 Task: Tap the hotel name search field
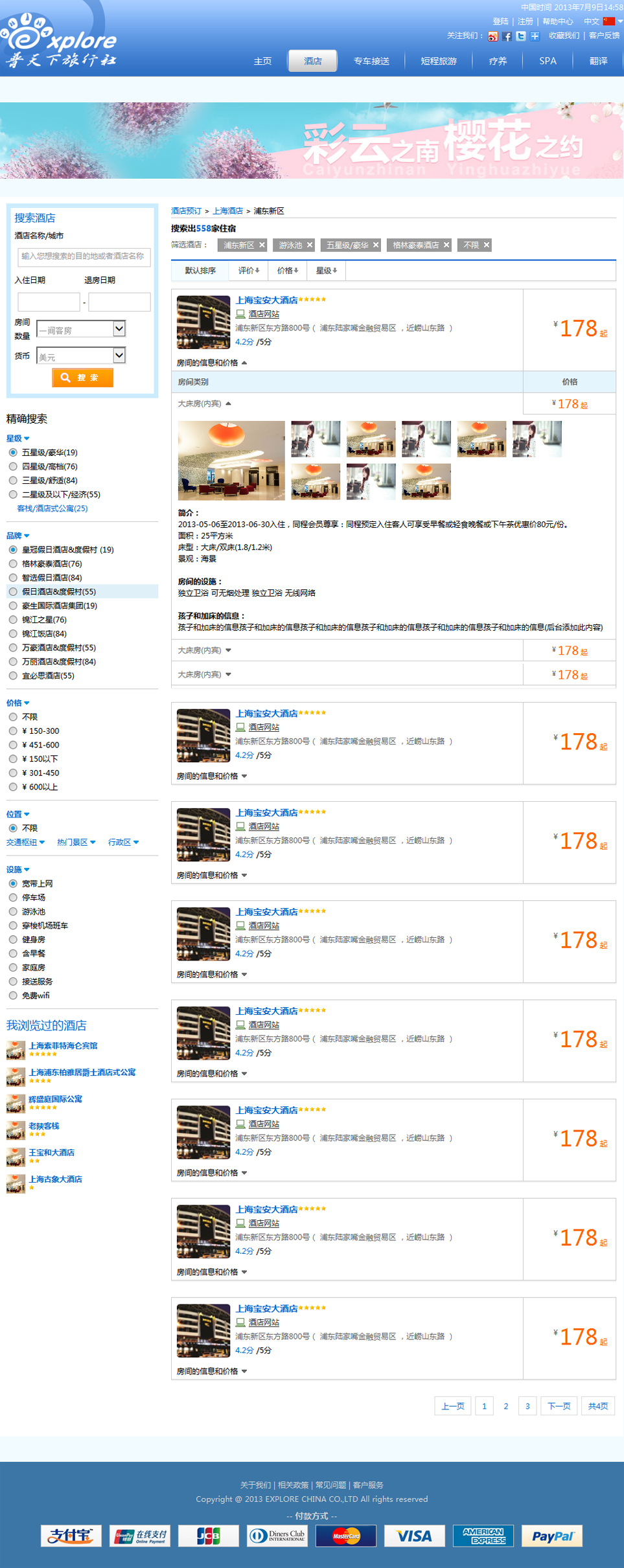(x=84, y=256)
